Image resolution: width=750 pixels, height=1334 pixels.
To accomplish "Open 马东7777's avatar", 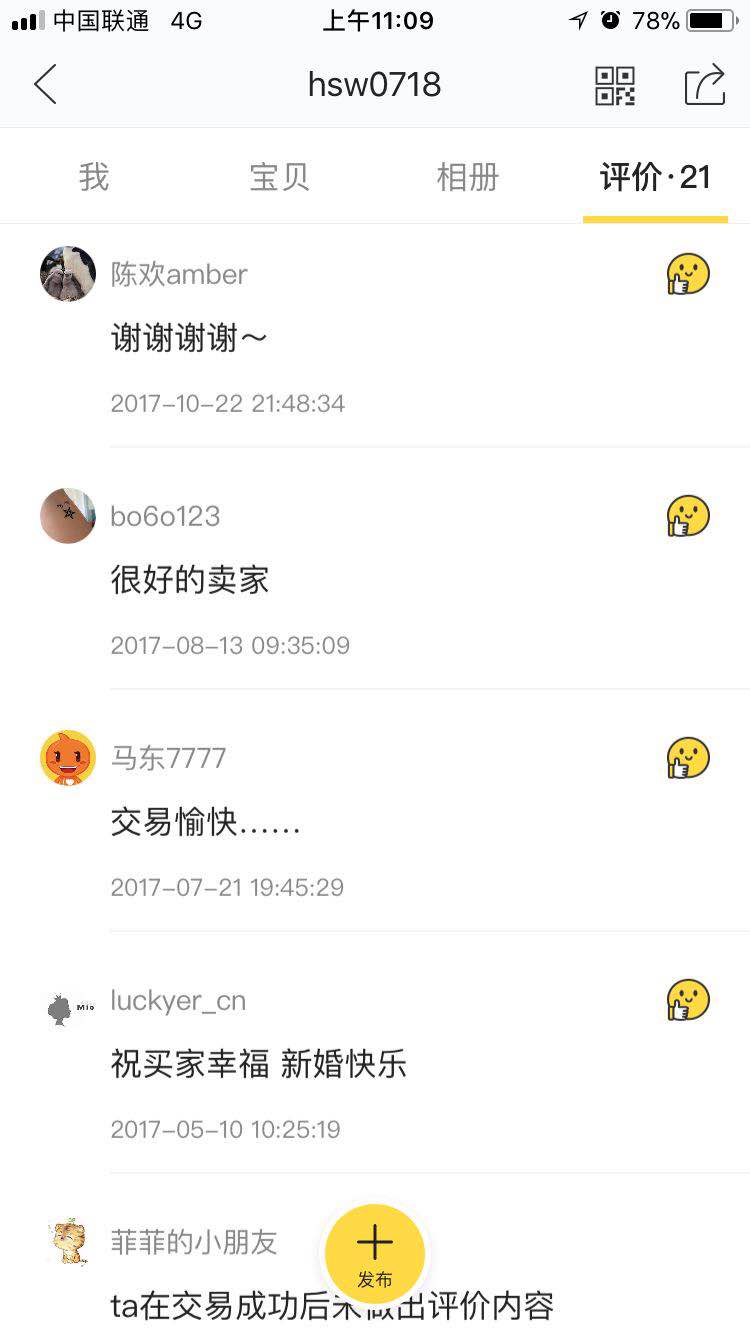I will point(68,758).
